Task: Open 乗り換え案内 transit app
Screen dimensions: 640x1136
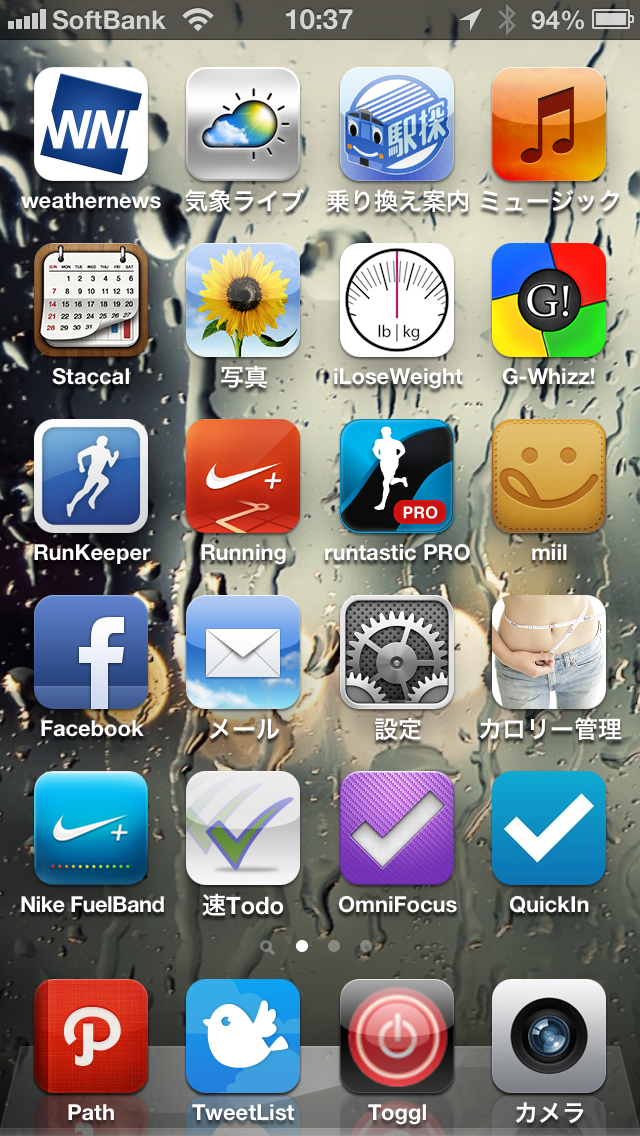Action: pyautogui.click(x=397, y=124)
